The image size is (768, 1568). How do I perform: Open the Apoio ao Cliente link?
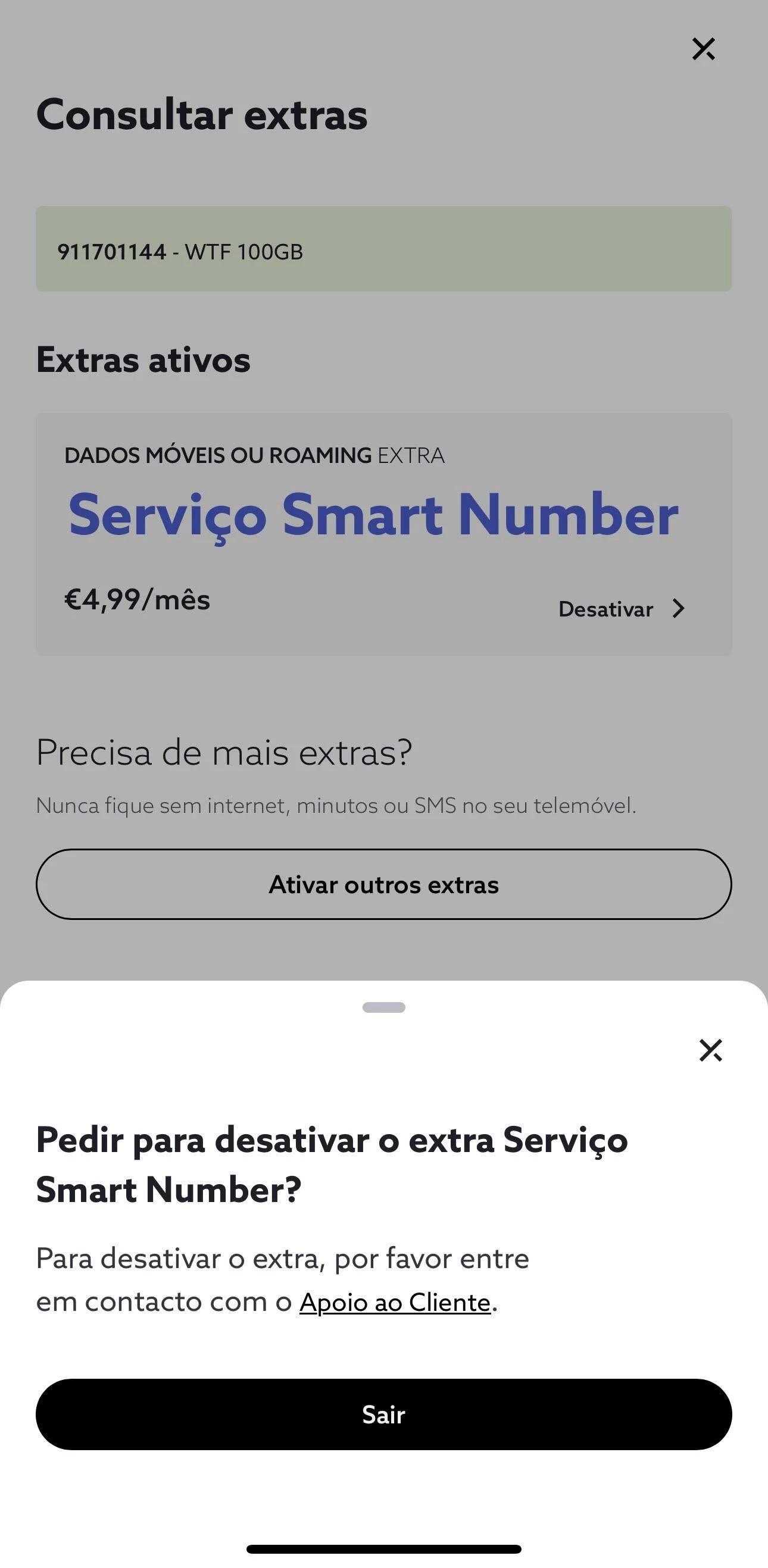click(x=395, y=1302)
